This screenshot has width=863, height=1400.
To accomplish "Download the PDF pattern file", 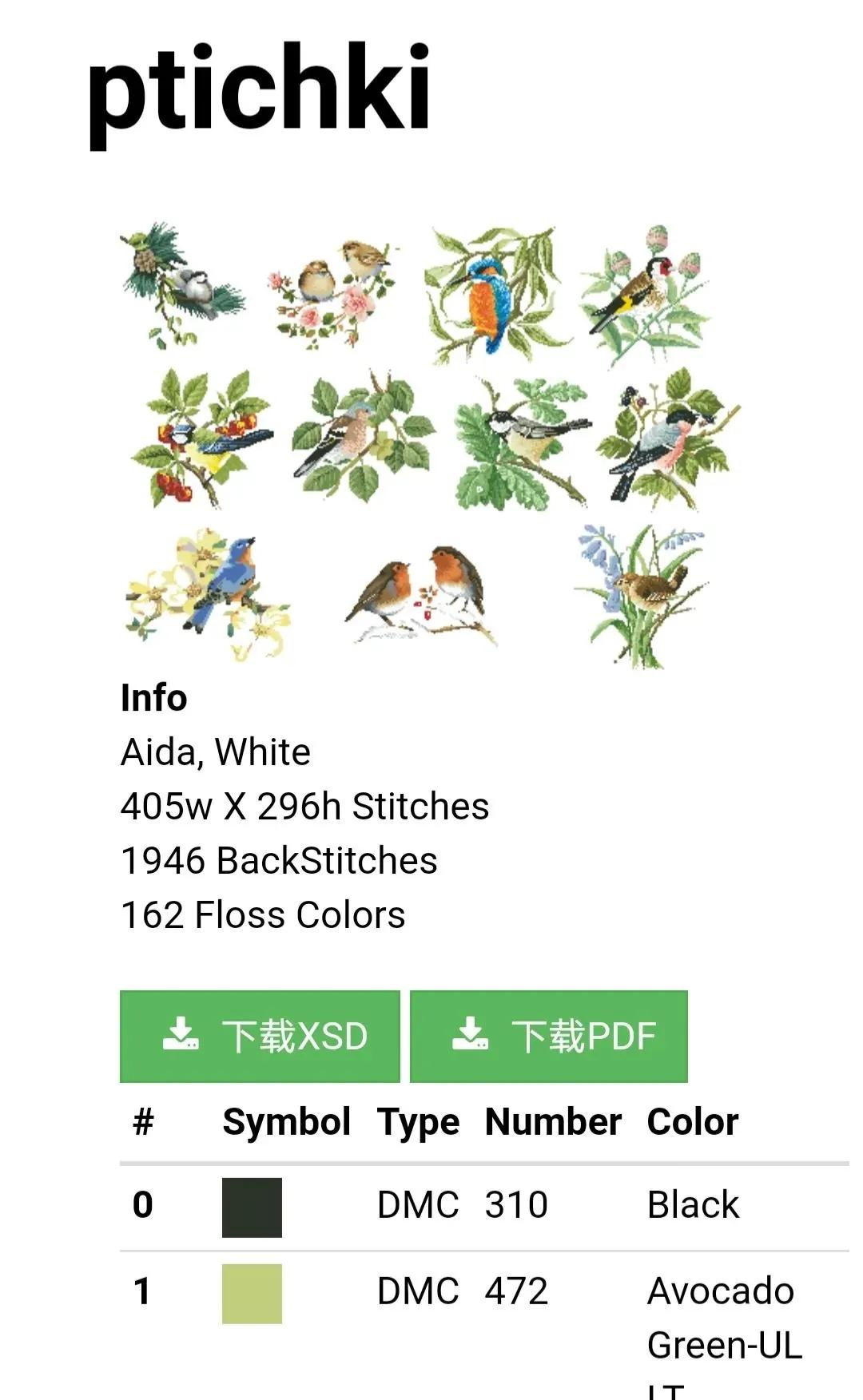I will 549,1036.
